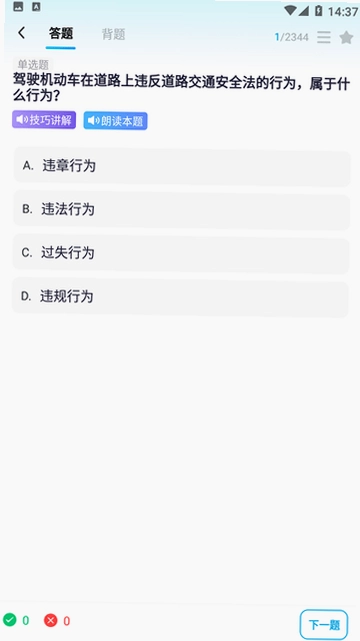Image resolution: width=360 pixels, height=641 pixels.
Task: Pick option C 过失行为
Action: [181, 253]
